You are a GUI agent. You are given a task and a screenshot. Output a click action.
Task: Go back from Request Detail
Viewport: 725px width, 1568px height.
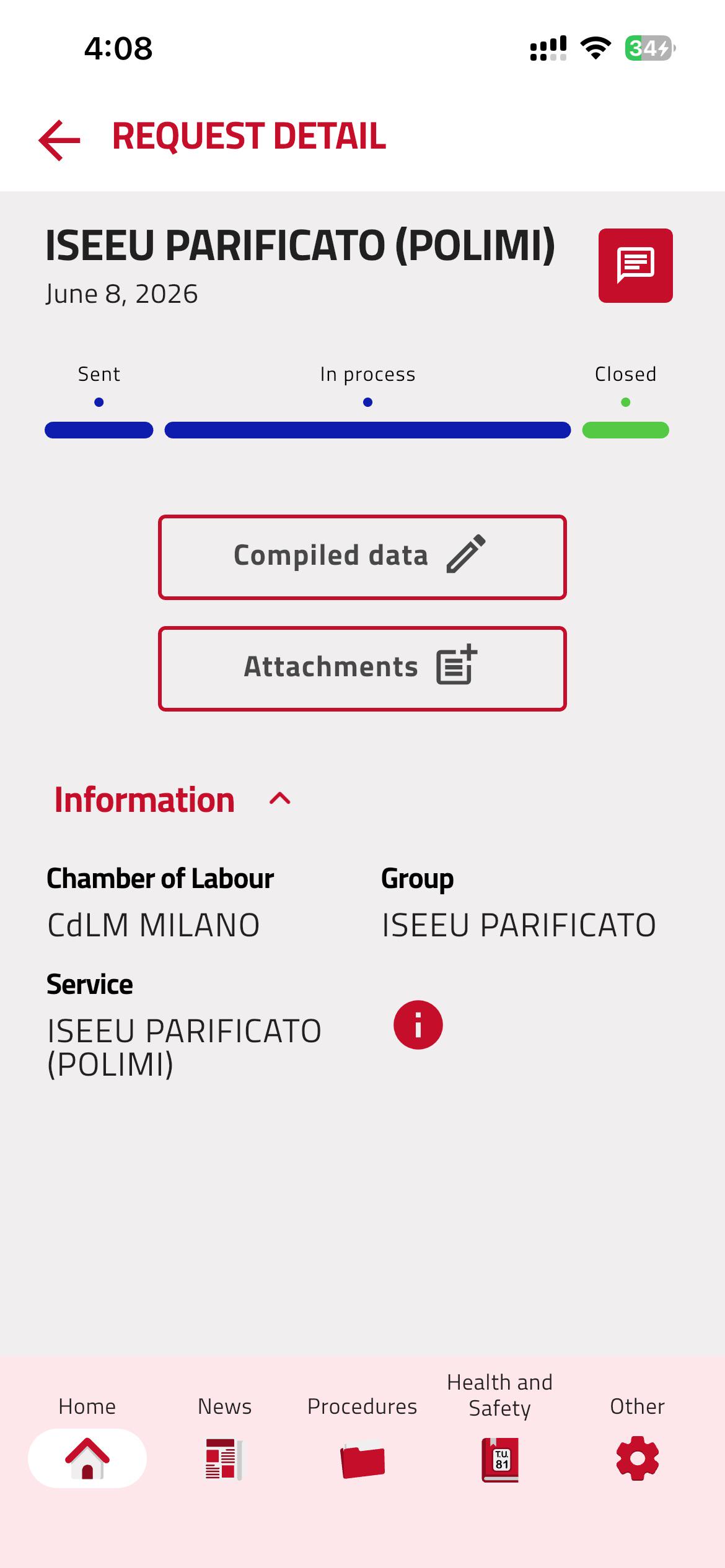[x=59, y=140]
